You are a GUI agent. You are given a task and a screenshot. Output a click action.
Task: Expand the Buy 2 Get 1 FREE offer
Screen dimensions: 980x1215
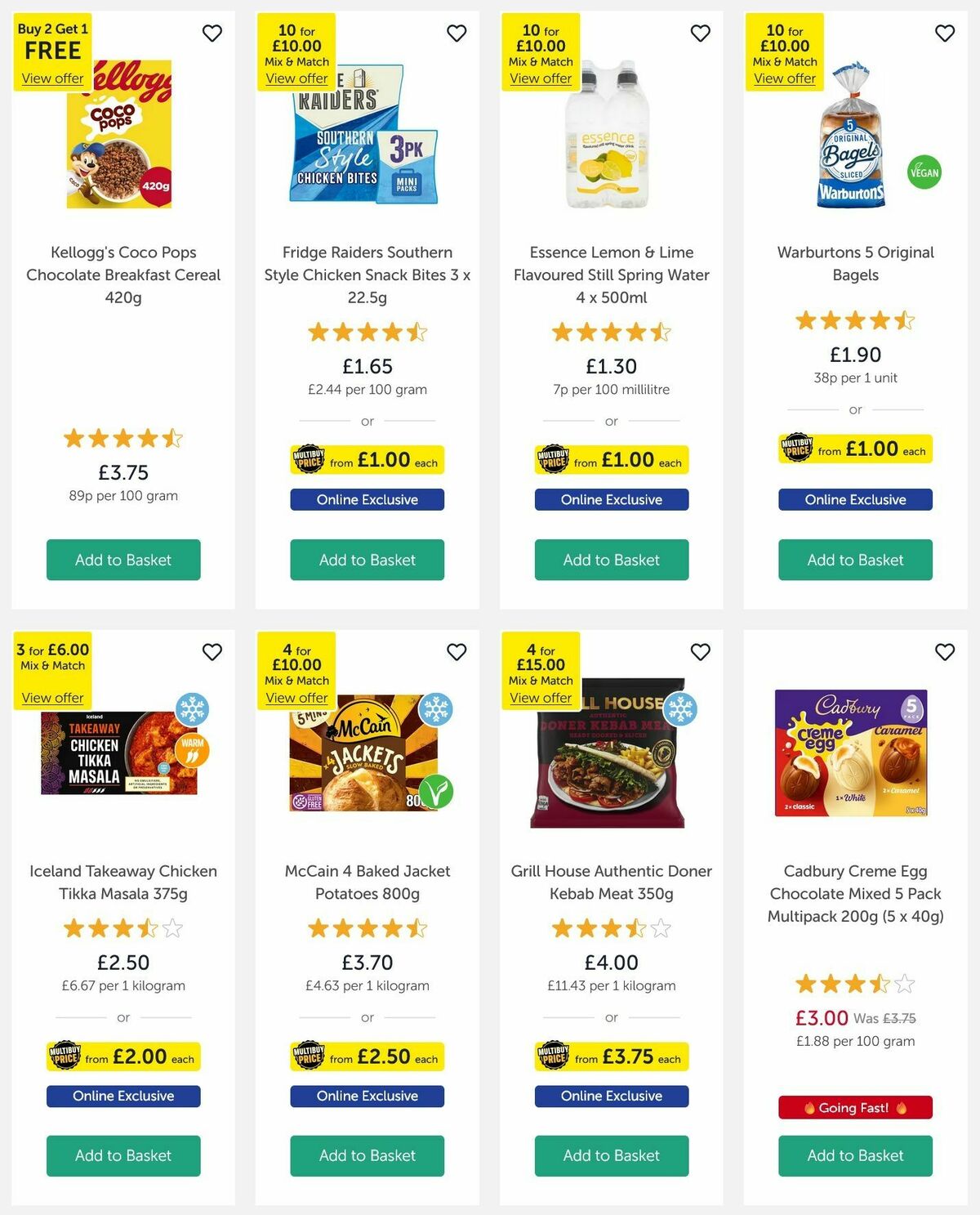pyautogui.click(x=51, y=78)
